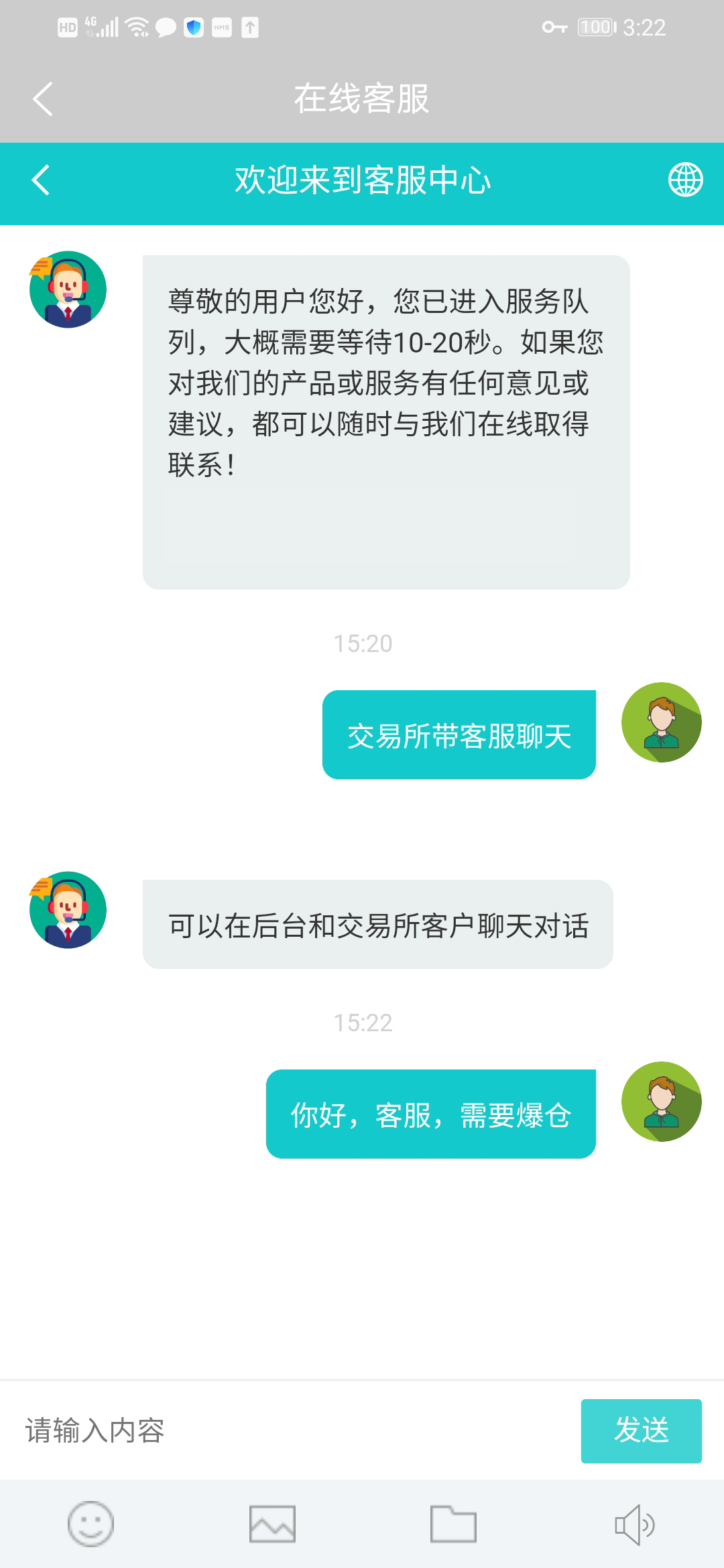The width and height of the screenshot is (724, 1568).
Task: Tap the speaker voice icon
Action: tap(634, 1524)
